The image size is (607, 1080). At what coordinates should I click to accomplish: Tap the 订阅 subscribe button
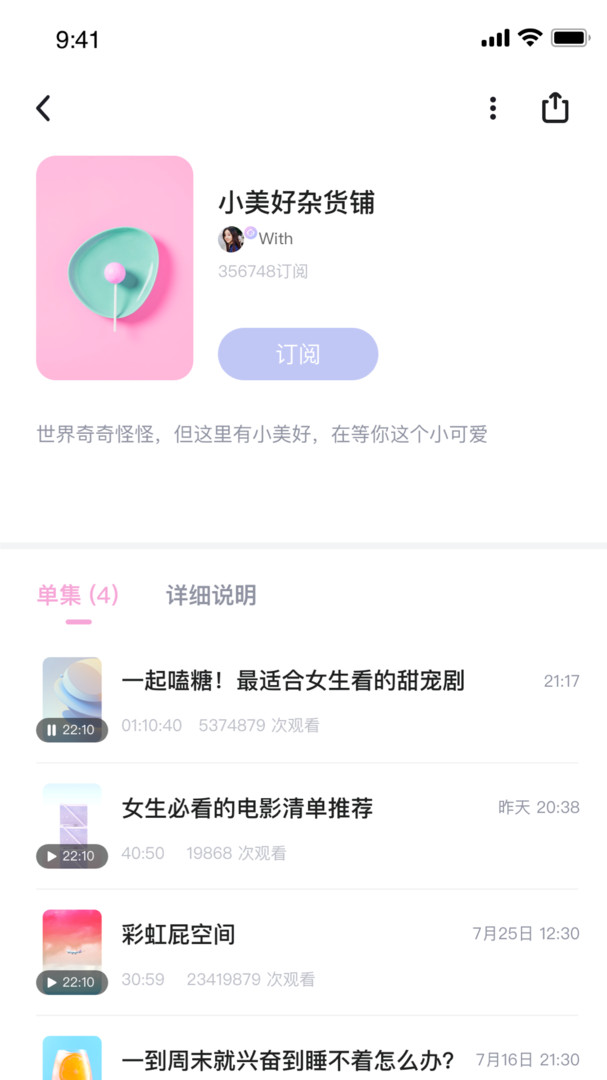(x=298, y=354)
